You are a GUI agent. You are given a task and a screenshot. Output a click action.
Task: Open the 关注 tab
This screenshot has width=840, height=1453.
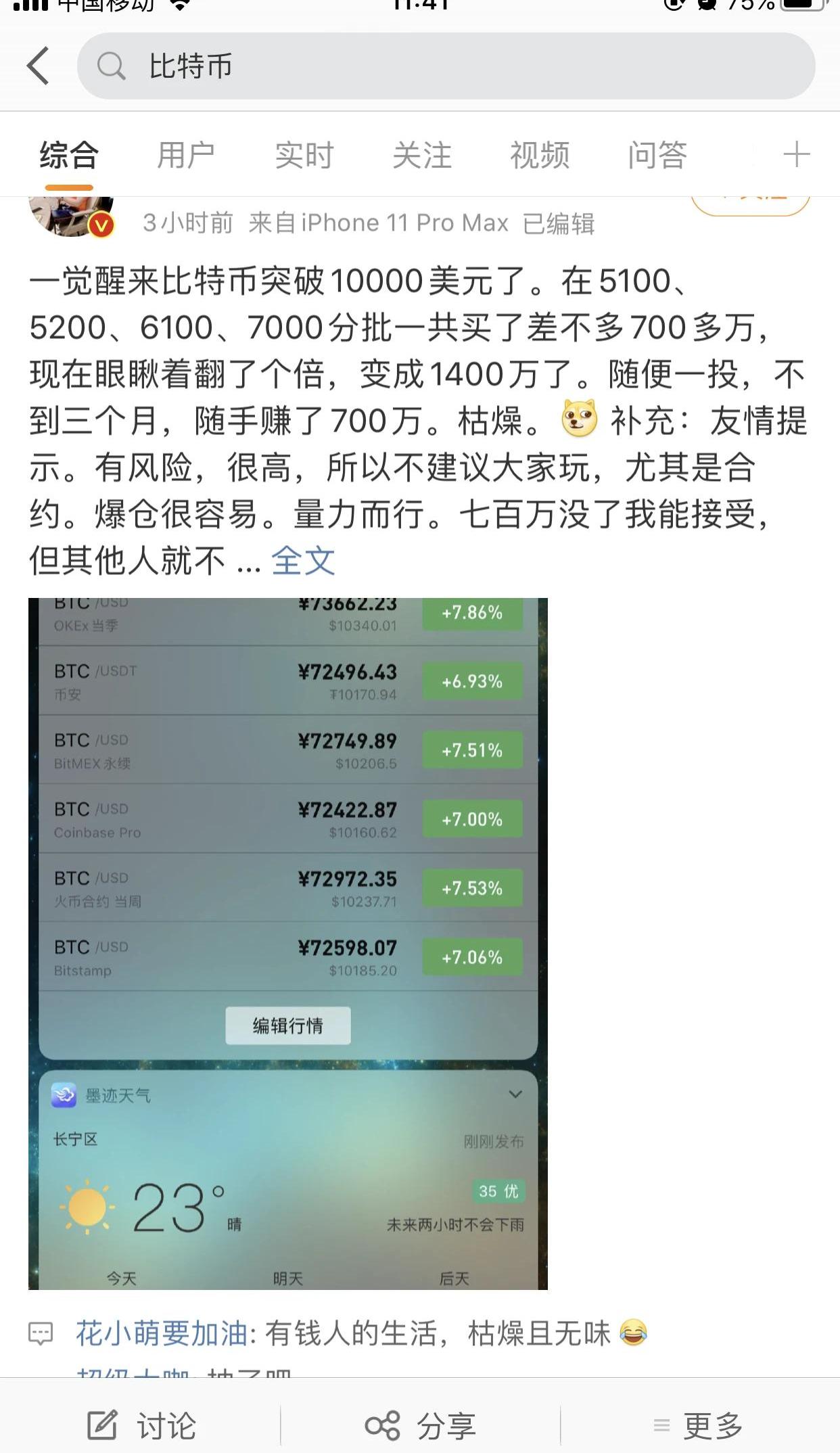pyautogui.click(x=422, y=155)
